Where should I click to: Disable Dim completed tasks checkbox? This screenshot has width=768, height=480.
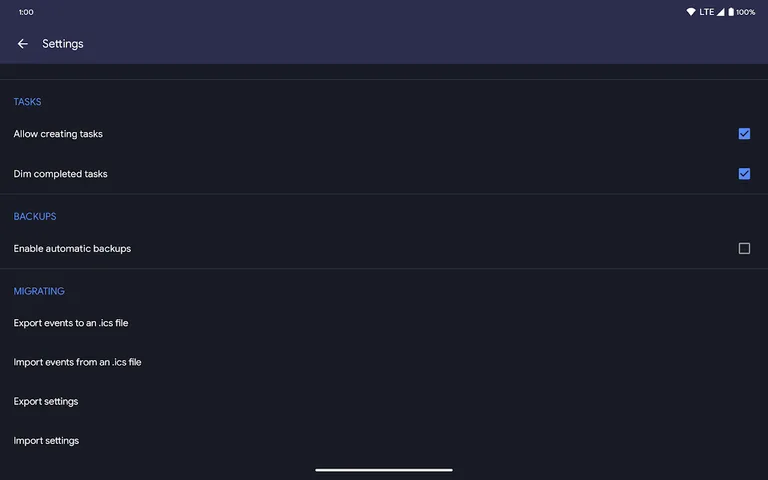point(744,174)
